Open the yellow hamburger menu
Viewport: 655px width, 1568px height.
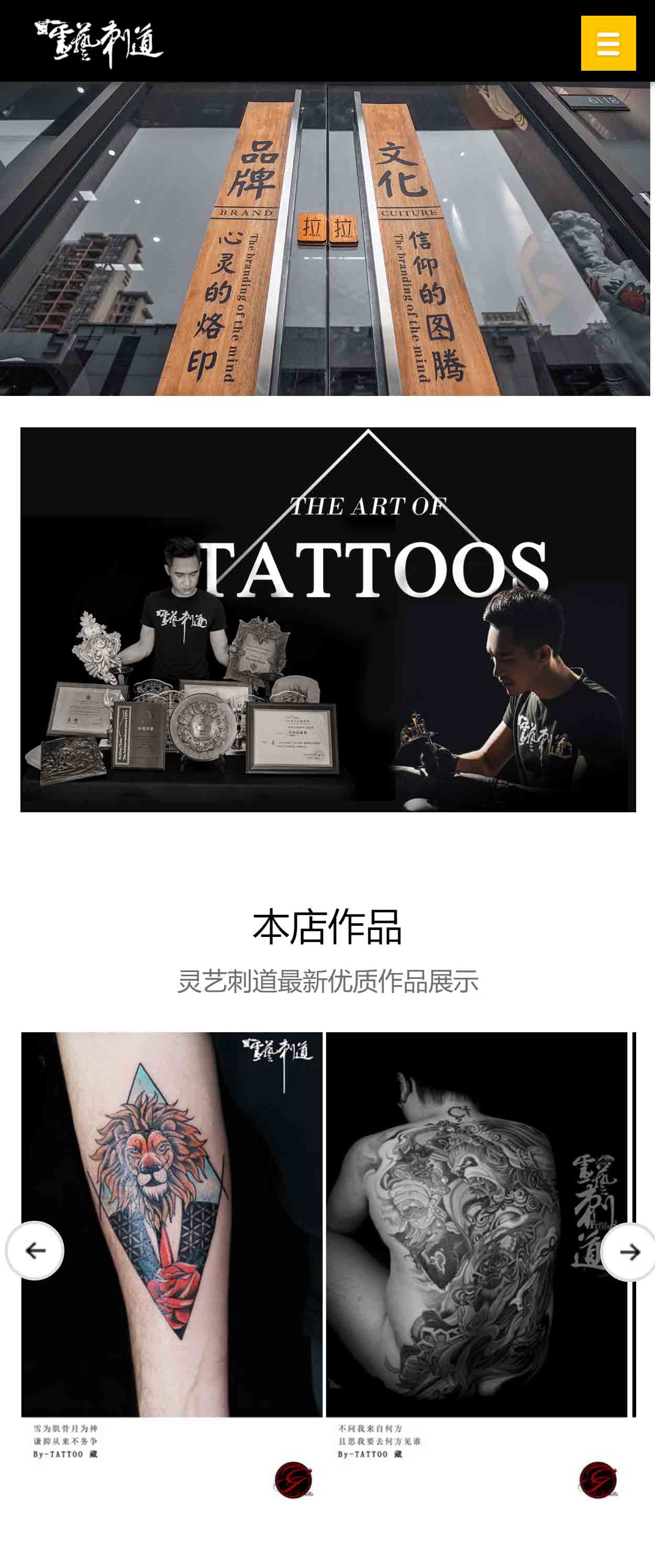[x=607, y=43]
